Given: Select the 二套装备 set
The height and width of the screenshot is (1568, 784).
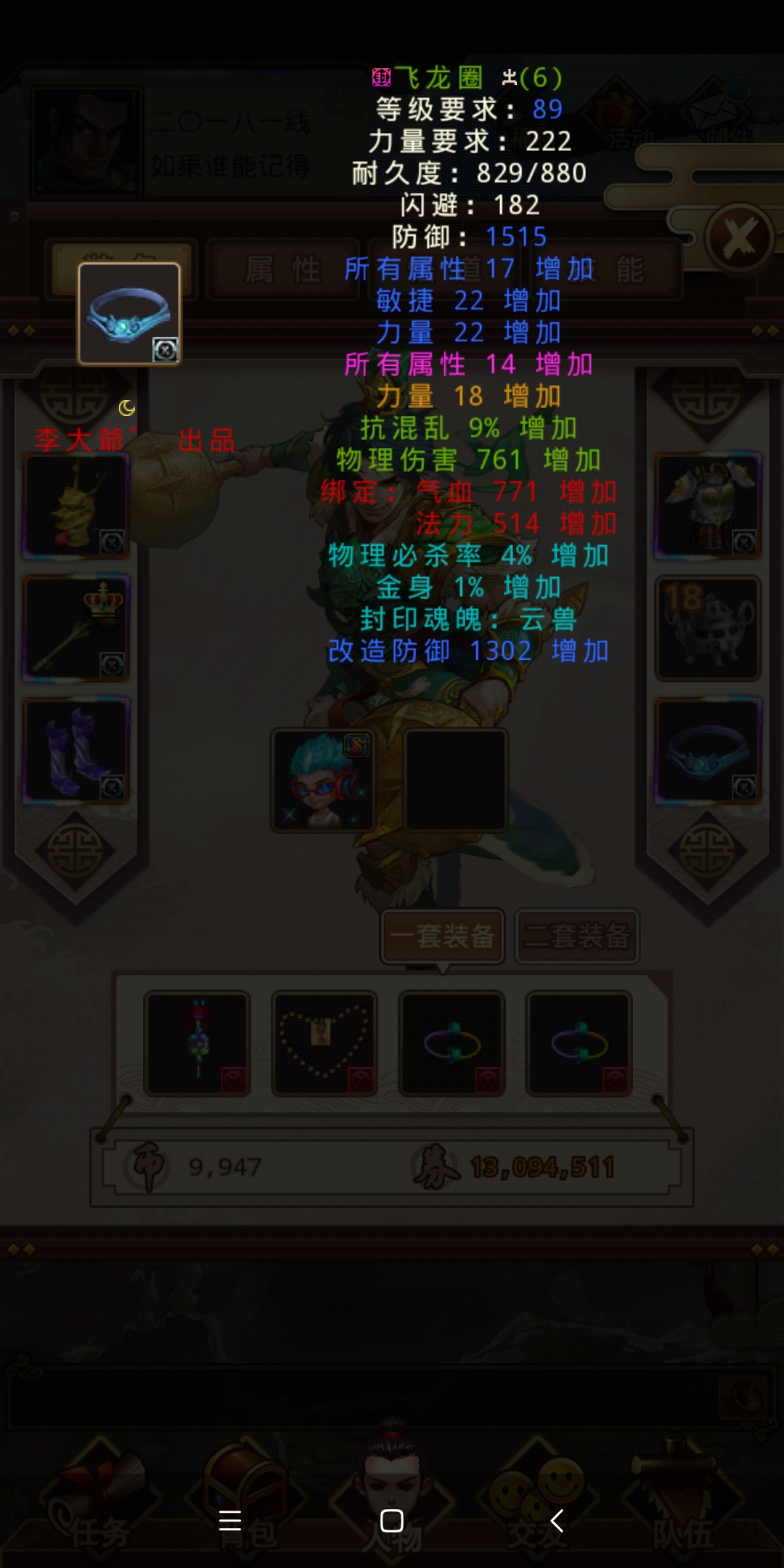Looking at the screenshot, I should click(x=577, y=936).
